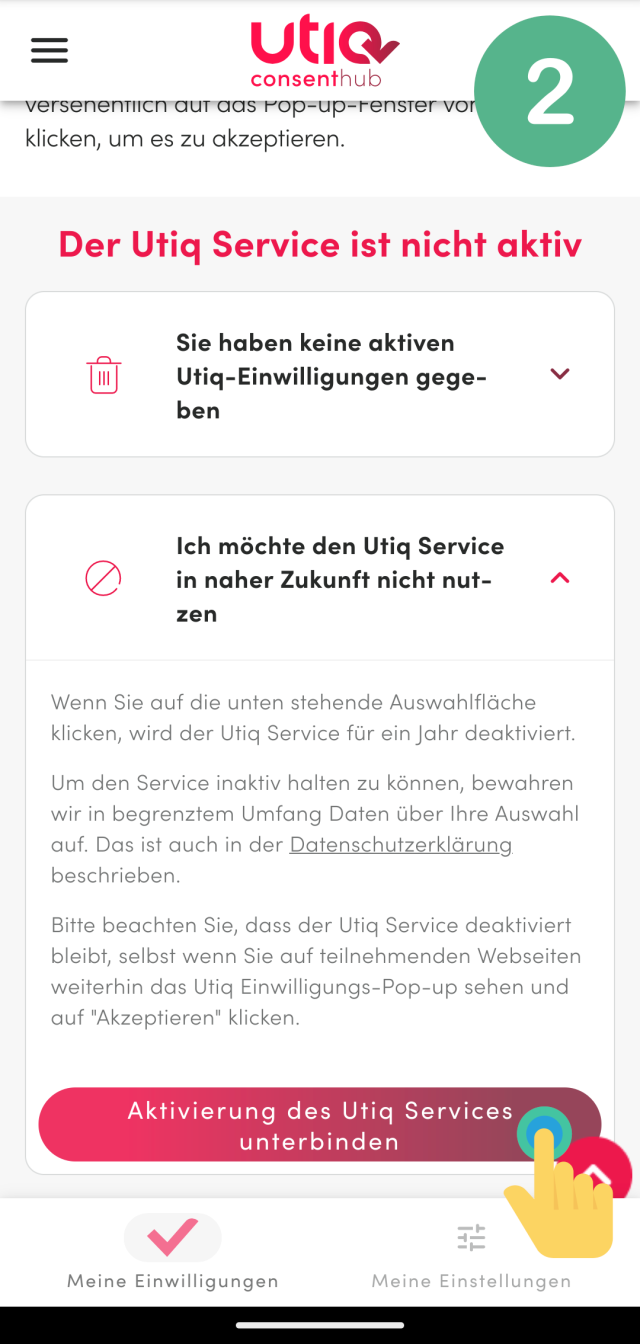Switch to Meine Einstellungen tab
The image size is (640, 1344).
click(471, 1250)
